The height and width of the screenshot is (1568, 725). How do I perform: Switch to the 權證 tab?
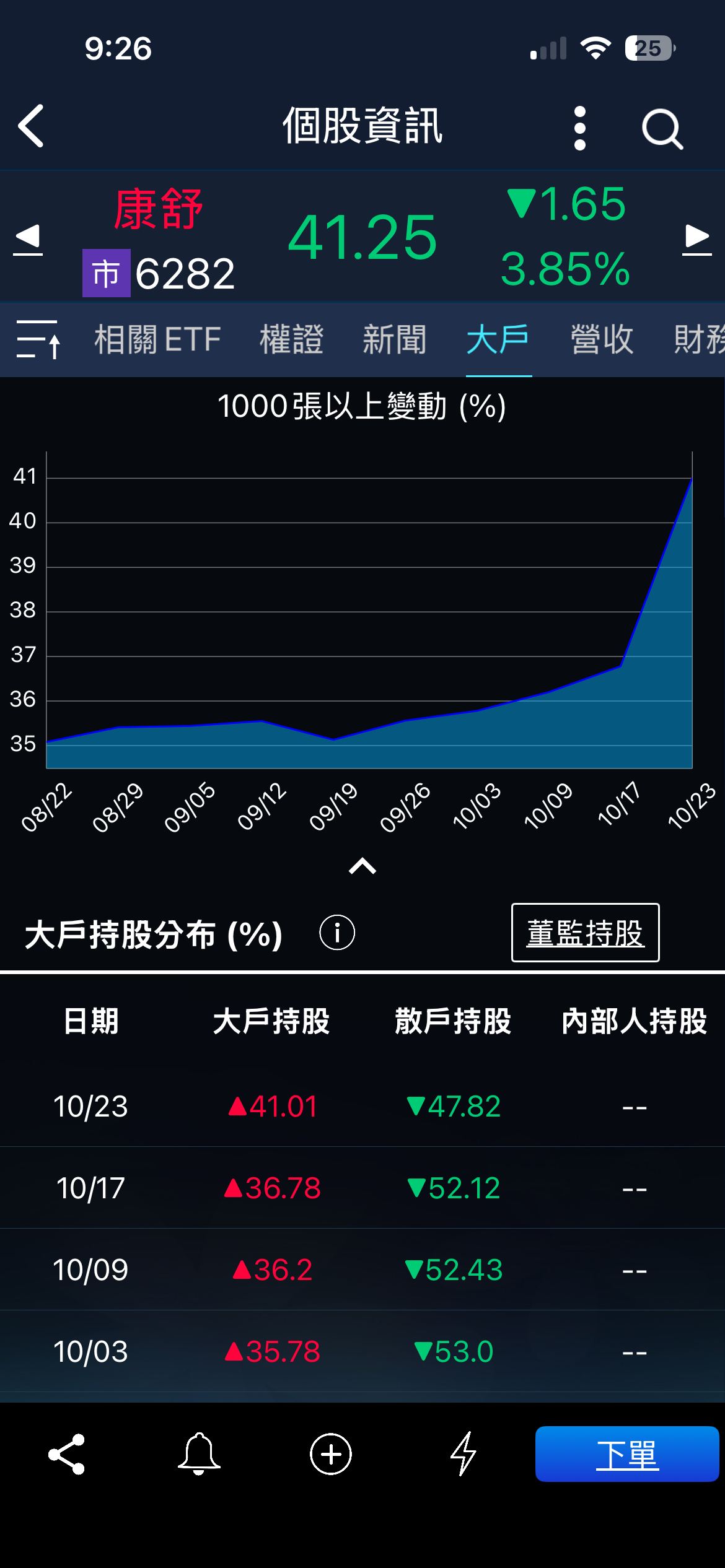[291, 339]
